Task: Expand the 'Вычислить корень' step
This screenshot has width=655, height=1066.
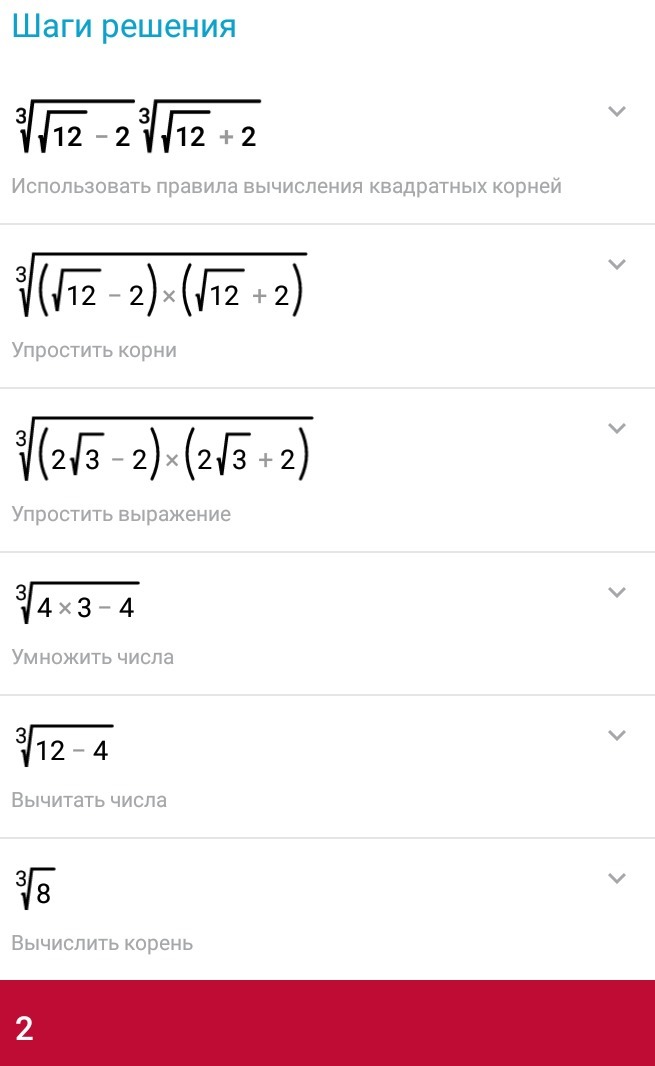Action: (617, 878)
